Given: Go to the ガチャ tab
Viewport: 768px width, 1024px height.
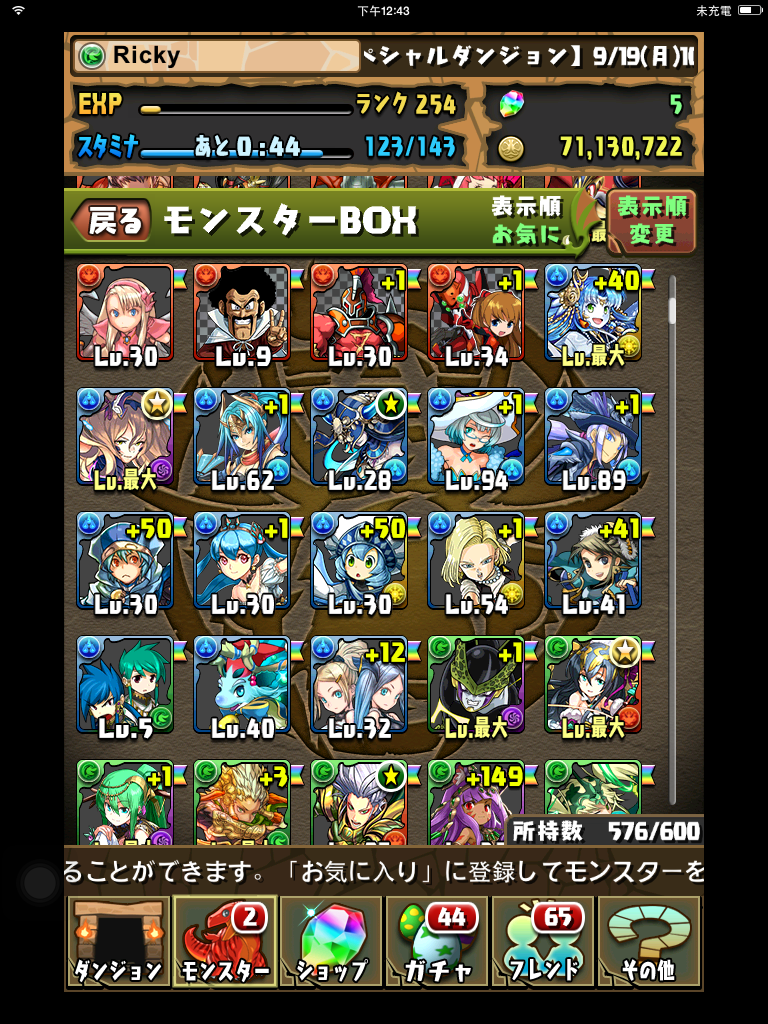Looking at the screenshot, I should [437, 942].
